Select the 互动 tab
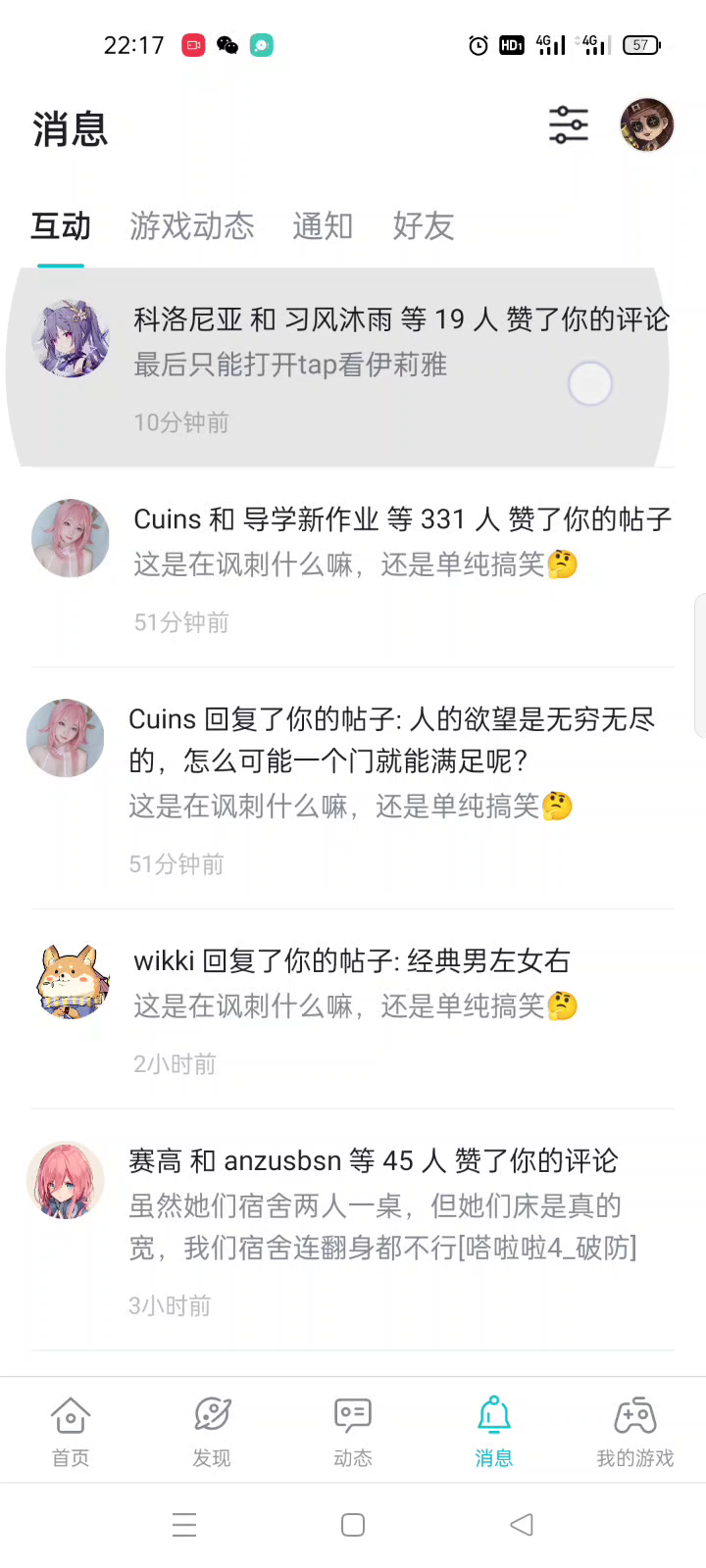The image size is (706, 1568). click(x=61, y=226)
